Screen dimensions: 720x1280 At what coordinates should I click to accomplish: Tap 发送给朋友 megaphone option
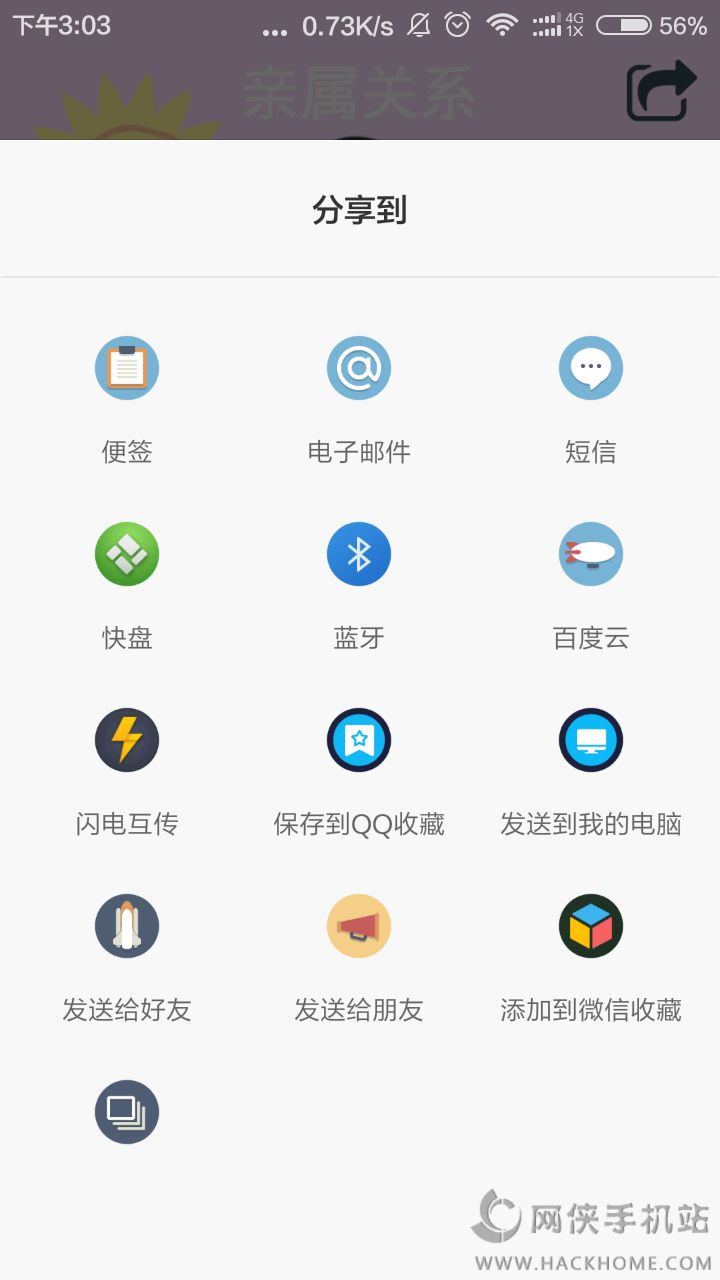[x=359, y=926]
